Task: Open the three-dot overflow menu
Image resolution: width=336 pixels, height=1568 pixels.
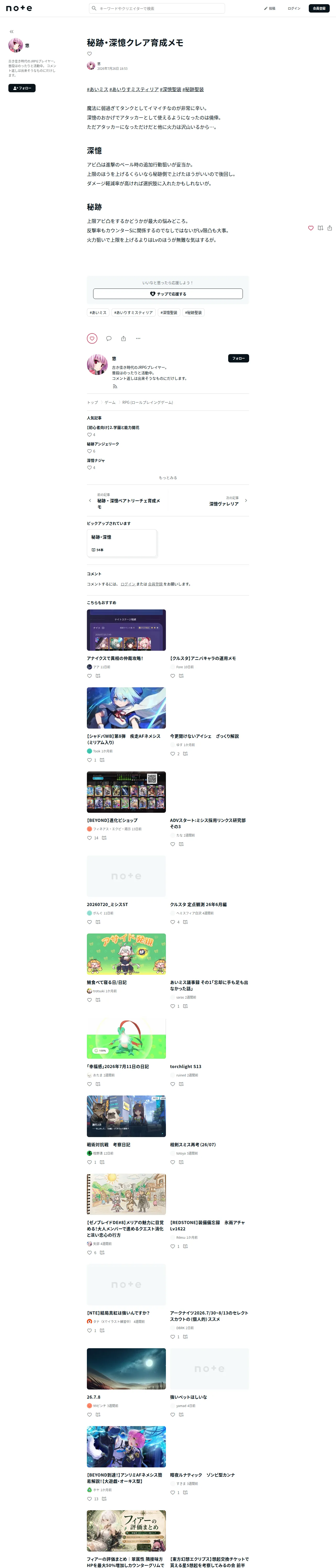Action: pos(138,338)
